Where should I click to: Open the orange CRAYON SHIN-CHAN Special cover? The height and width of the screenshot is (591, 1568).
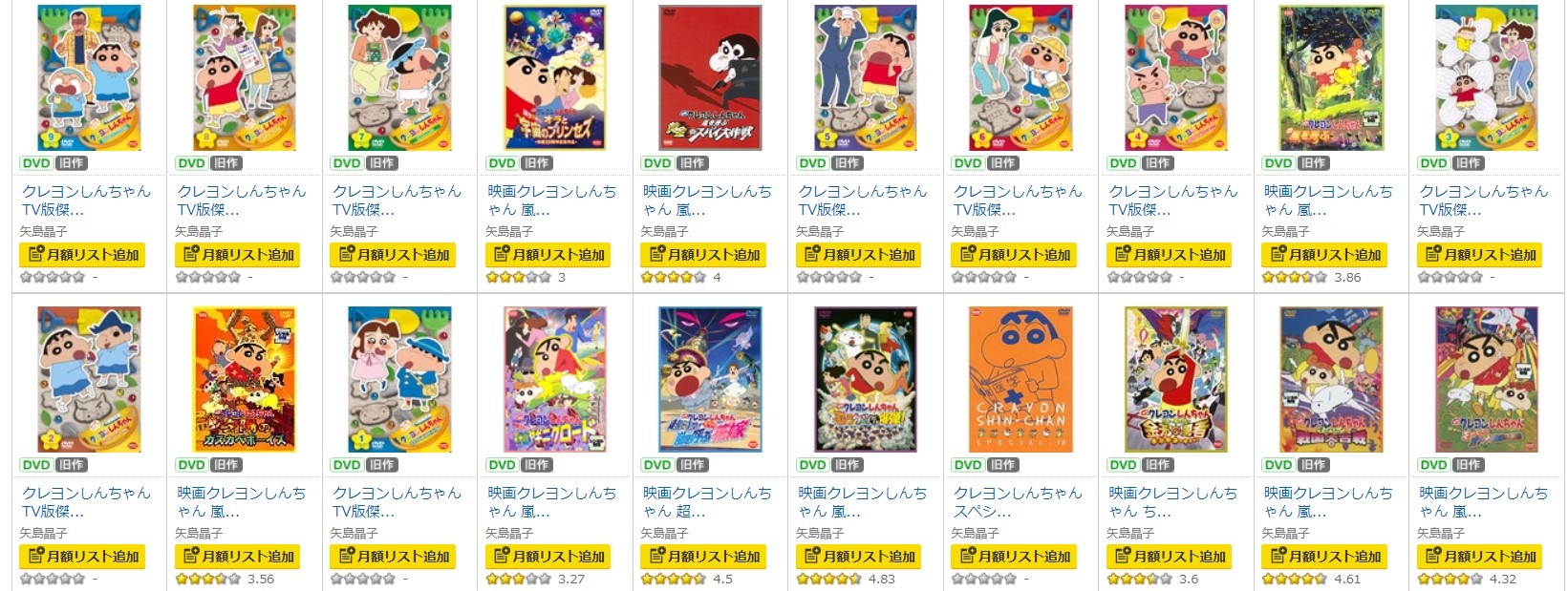point(1020,379)
